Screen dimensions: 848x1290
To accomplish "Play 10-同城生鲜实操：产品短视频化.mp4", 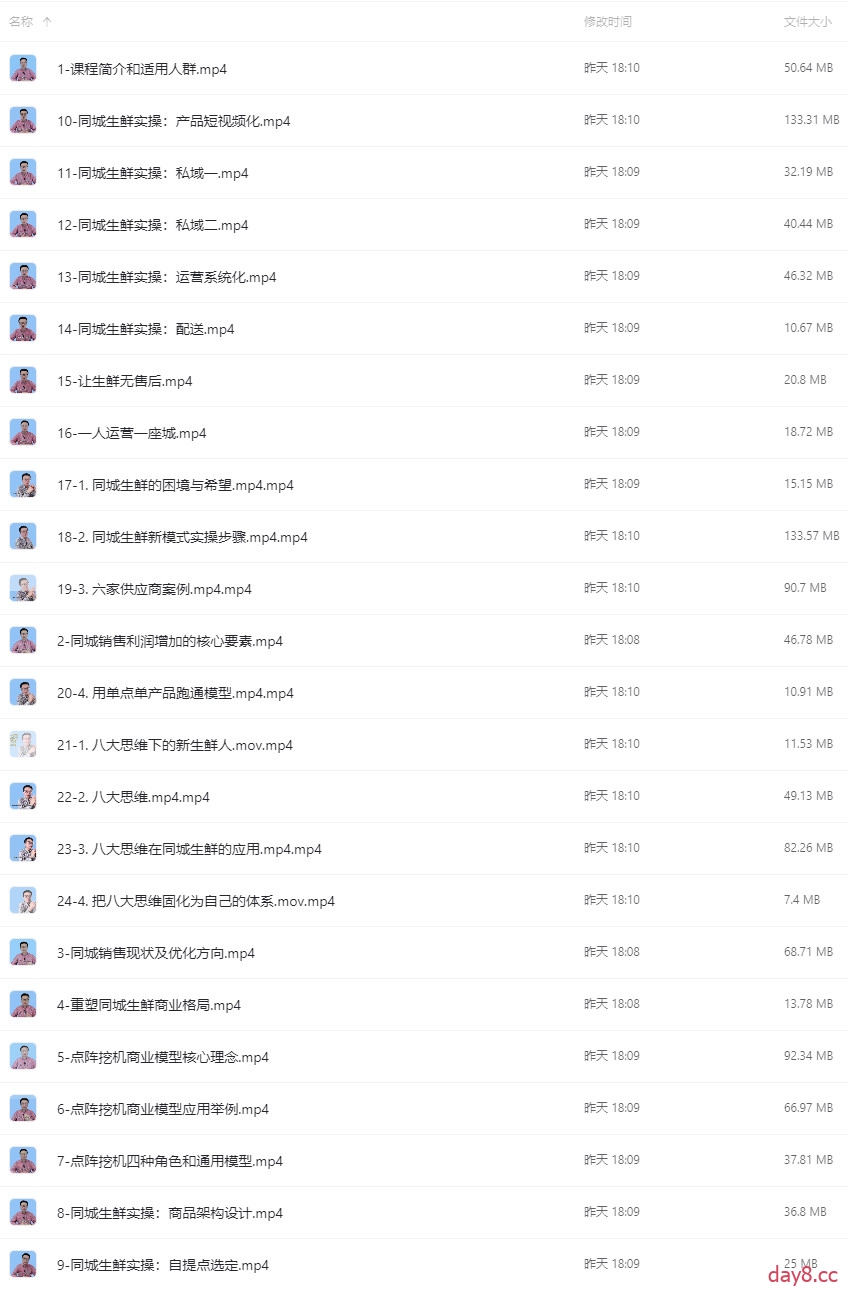I will (x=173, y=121).
